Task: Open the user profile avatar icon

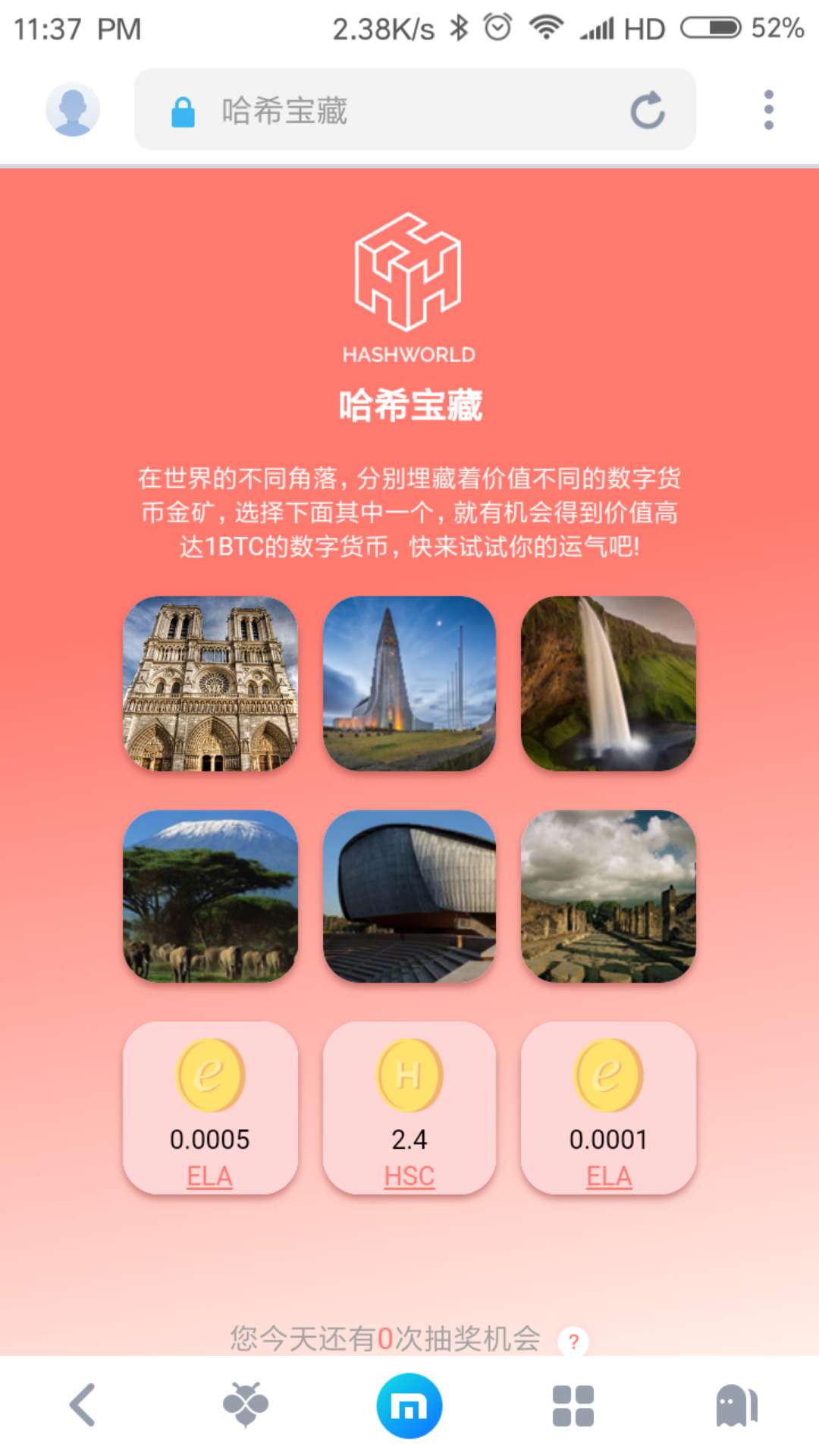Action: pos(71,111)
